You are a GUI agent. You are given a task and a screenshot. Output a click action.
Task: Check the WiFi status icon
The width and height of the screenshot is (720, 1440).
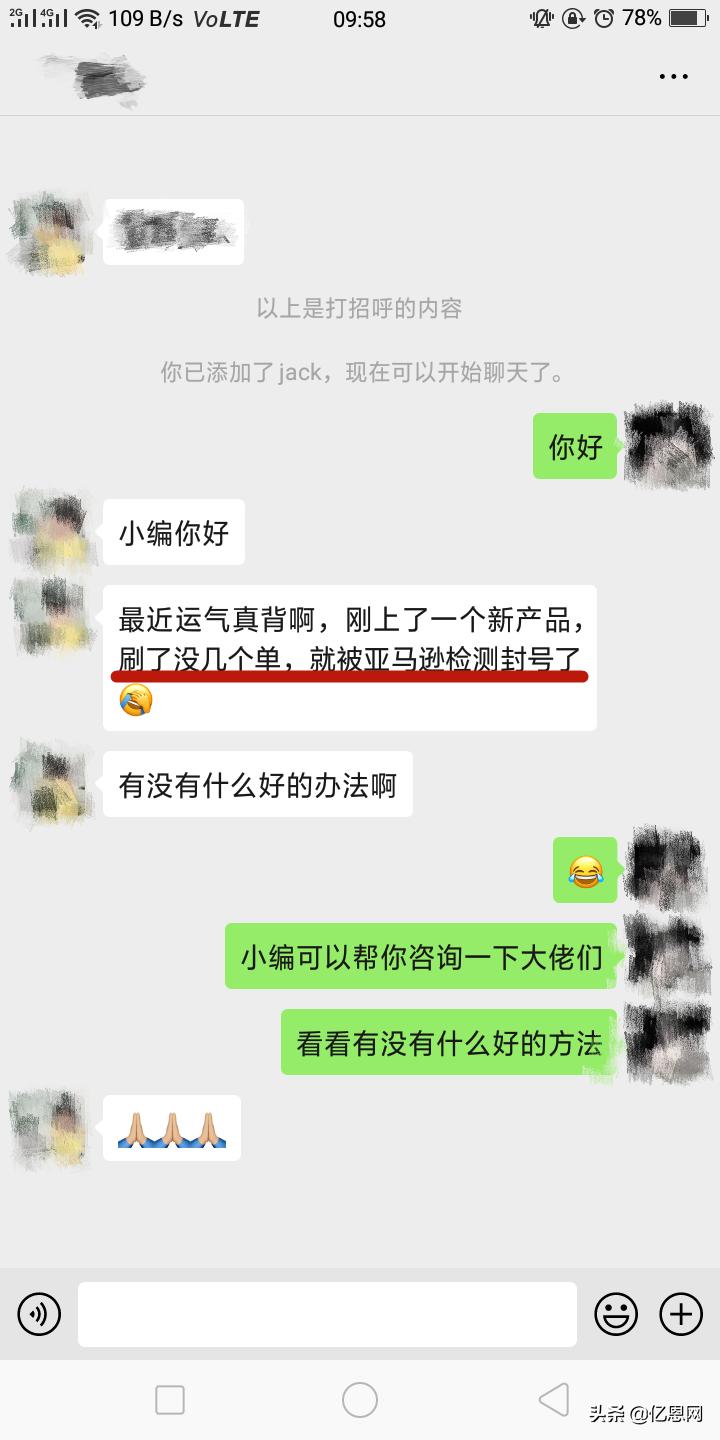tap(85, 17)
